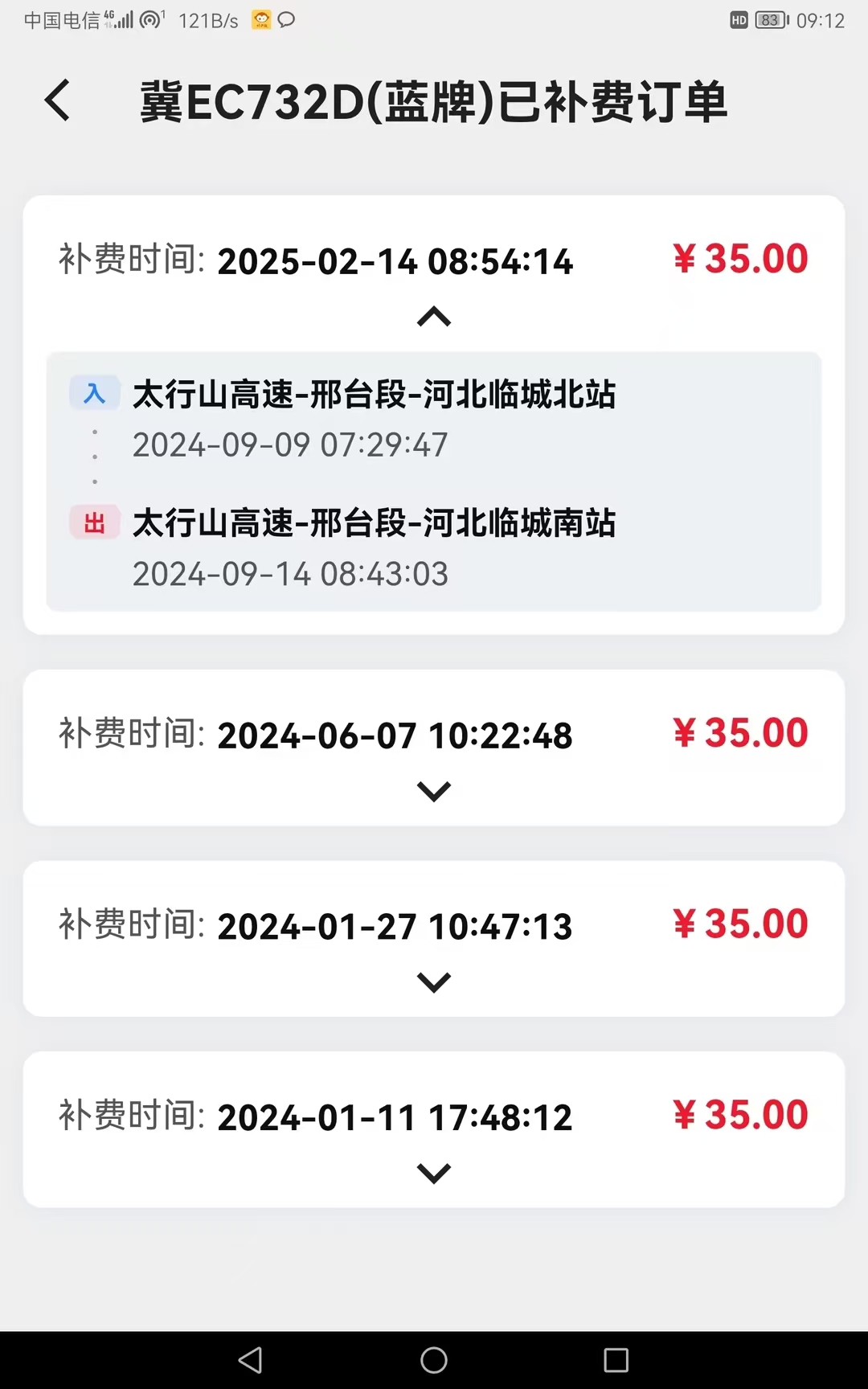Tap the entry badge '入' on first order
This screenshot has width=868, height=1389.
pos(94,393)
